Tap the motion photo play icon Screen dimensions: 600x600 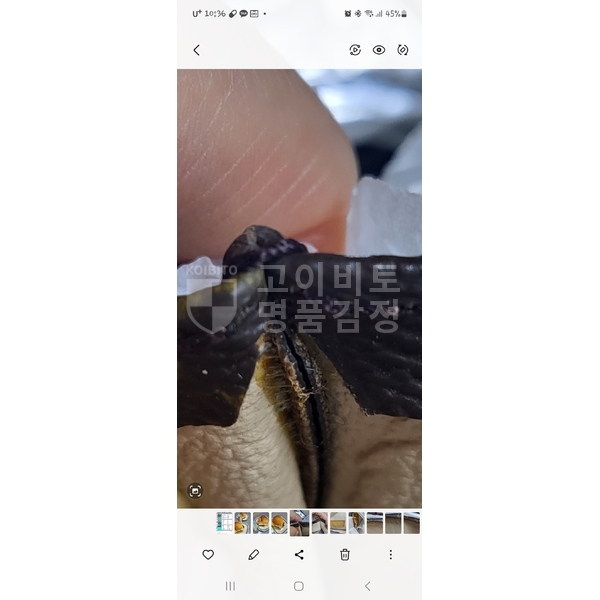[355, 50]
